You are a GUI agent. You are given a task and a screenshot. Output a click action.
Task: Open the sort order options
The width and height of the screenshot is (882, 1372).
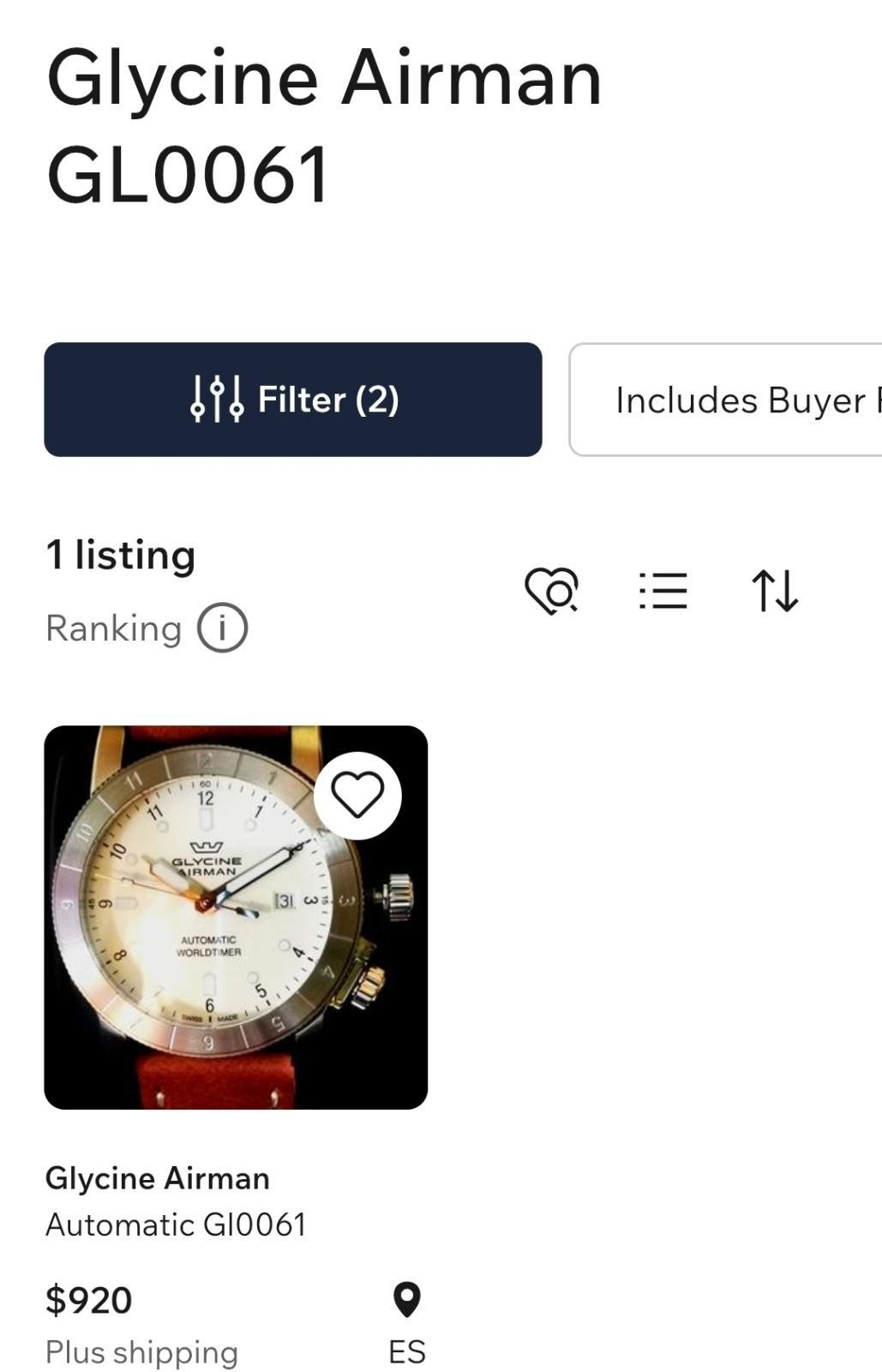[x=775, y=592]
